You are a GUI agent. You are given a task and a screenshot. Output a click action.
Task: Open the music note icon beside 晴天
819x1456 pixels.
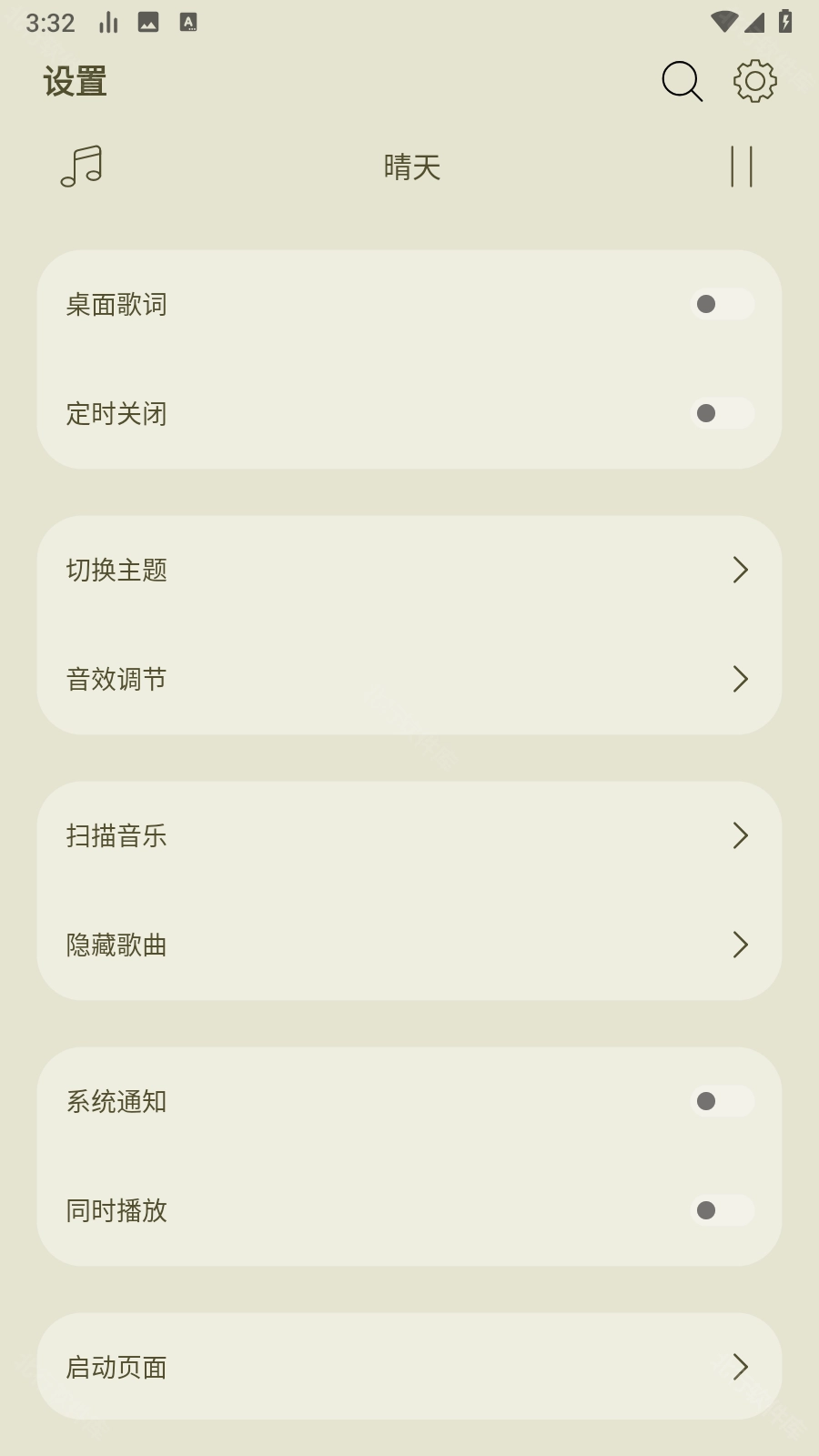point(82,167)
